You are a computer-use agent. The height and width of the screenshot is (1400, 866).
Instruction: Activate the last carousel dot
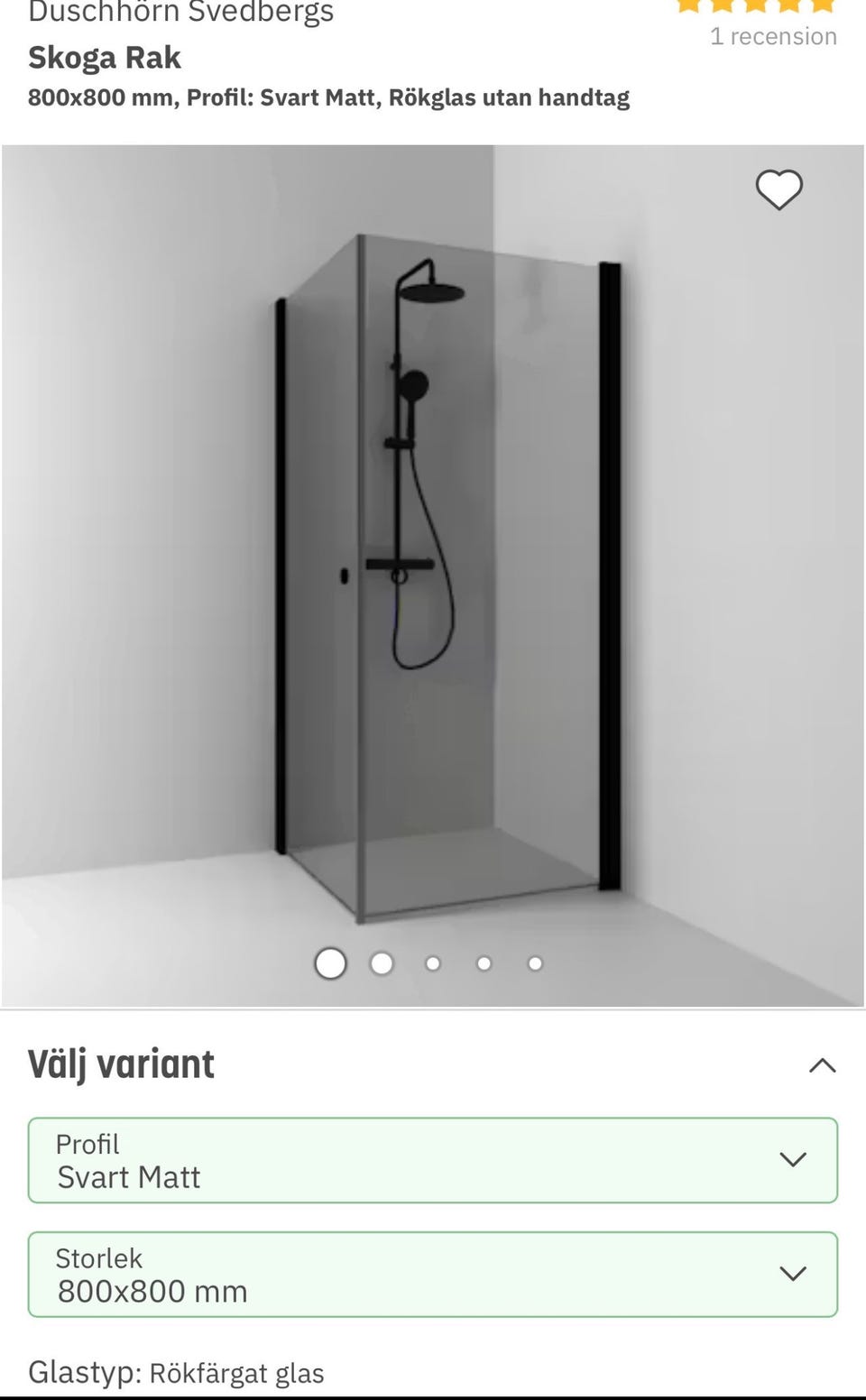pos(535,962)
